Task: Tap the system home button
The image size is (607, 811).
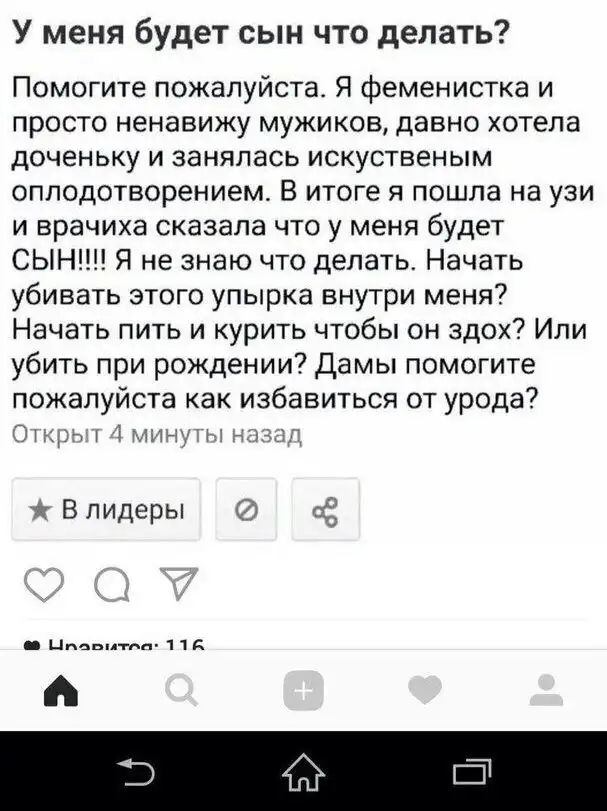Action: click(304, 771)
